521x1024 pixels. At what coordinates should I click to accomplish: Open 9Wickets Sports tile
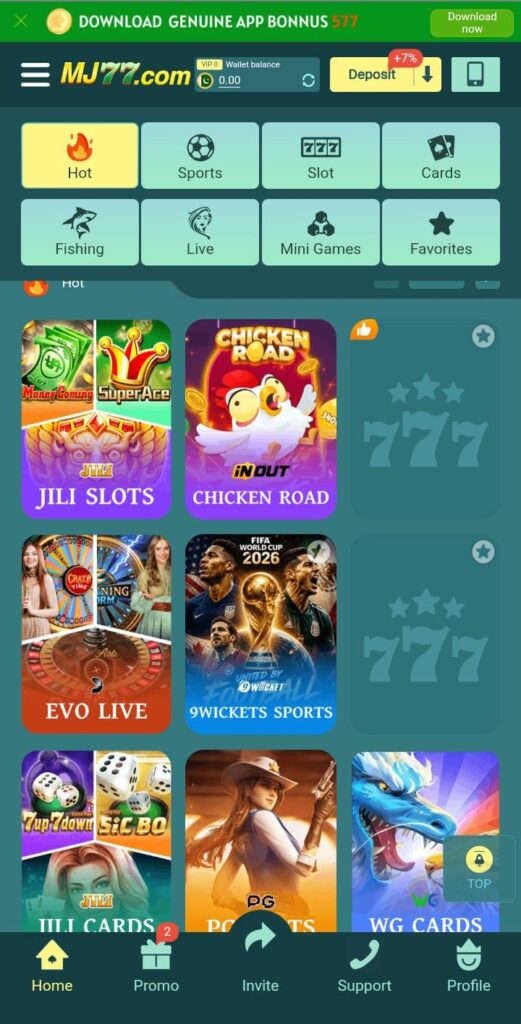tap(260, 634)
